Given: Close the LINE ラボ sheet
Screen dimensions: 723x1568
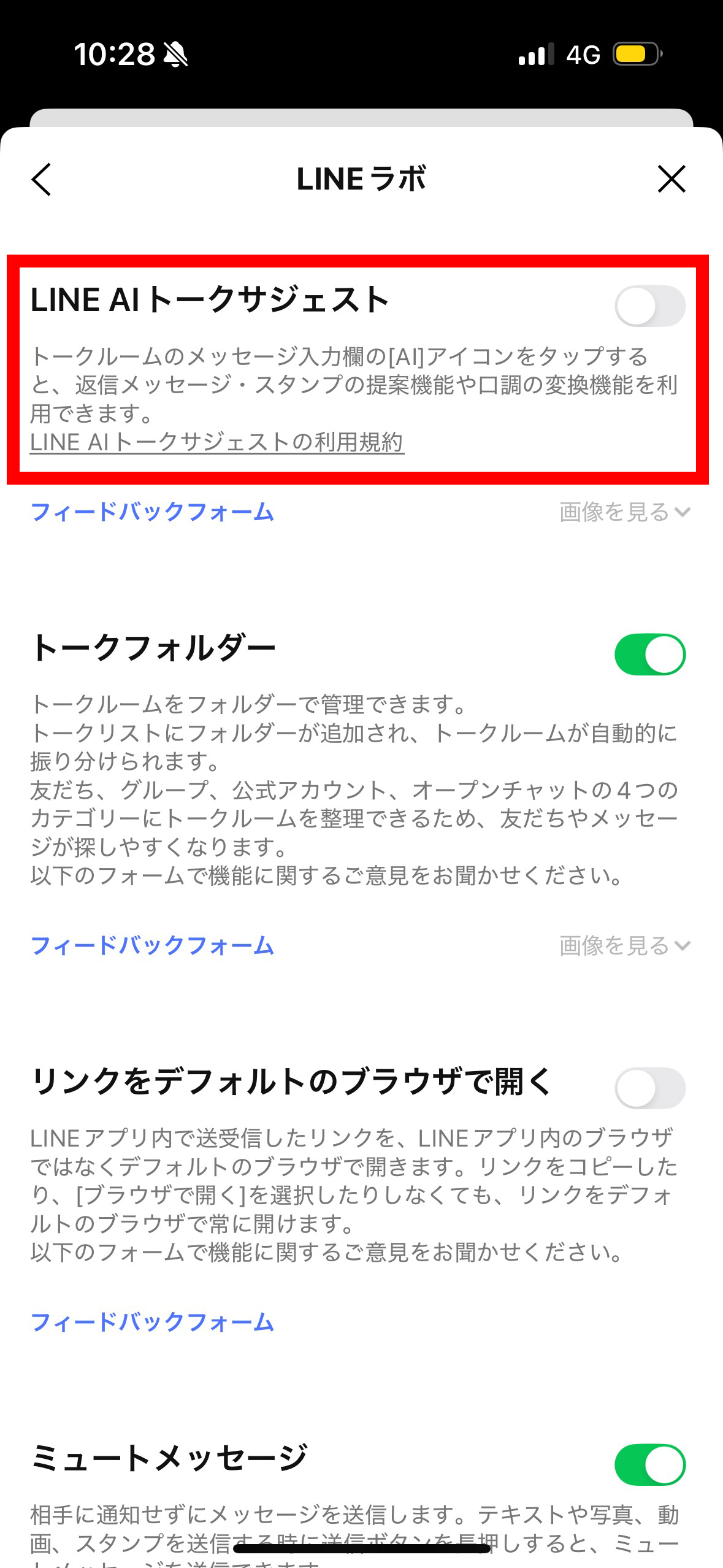Looking at the screenshot, I should point(671,179).
